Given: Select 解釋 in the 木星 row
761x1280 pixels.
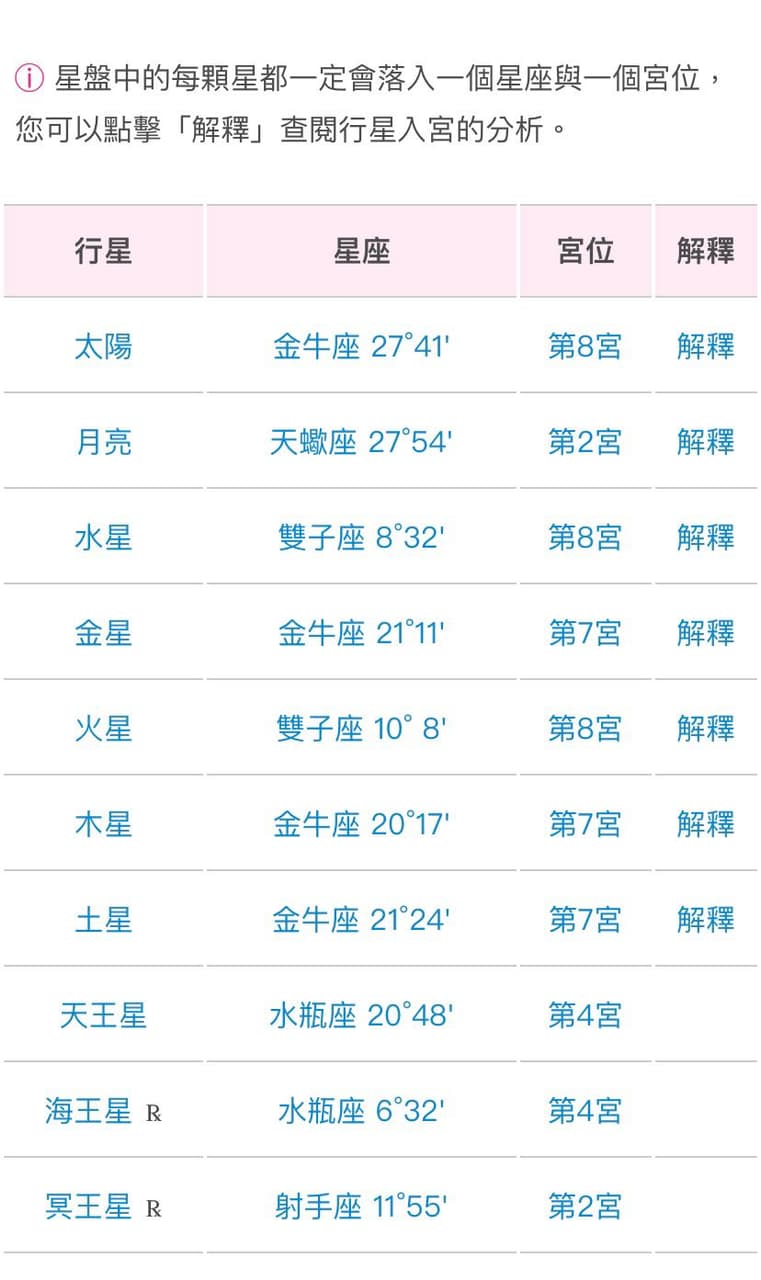Looking at the screenshot, I should coord(705,824).
